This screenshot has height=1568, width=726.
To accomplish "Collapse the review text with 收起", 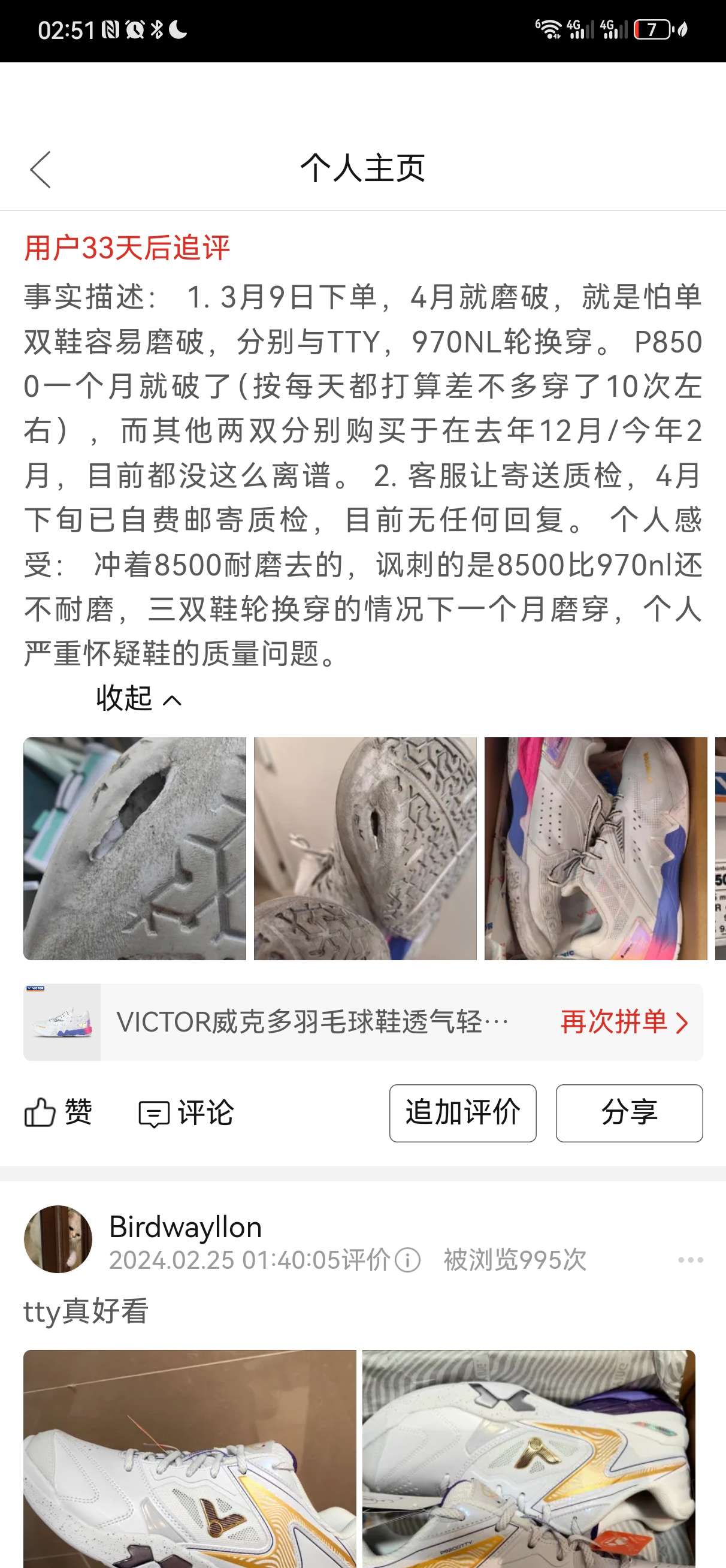I will point(138,698).
